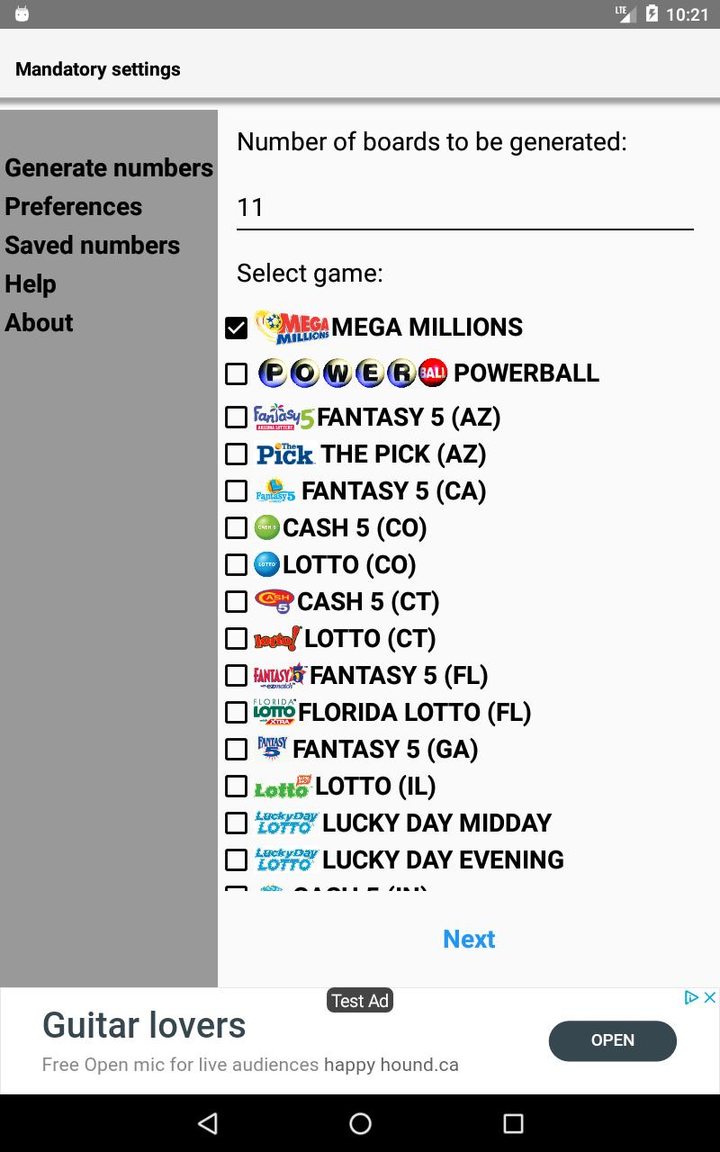Image resolution: width=720 pixels, height=1152 pixels.
Task: Open Saved numbers from the sidebar
Action: point(92,245)
